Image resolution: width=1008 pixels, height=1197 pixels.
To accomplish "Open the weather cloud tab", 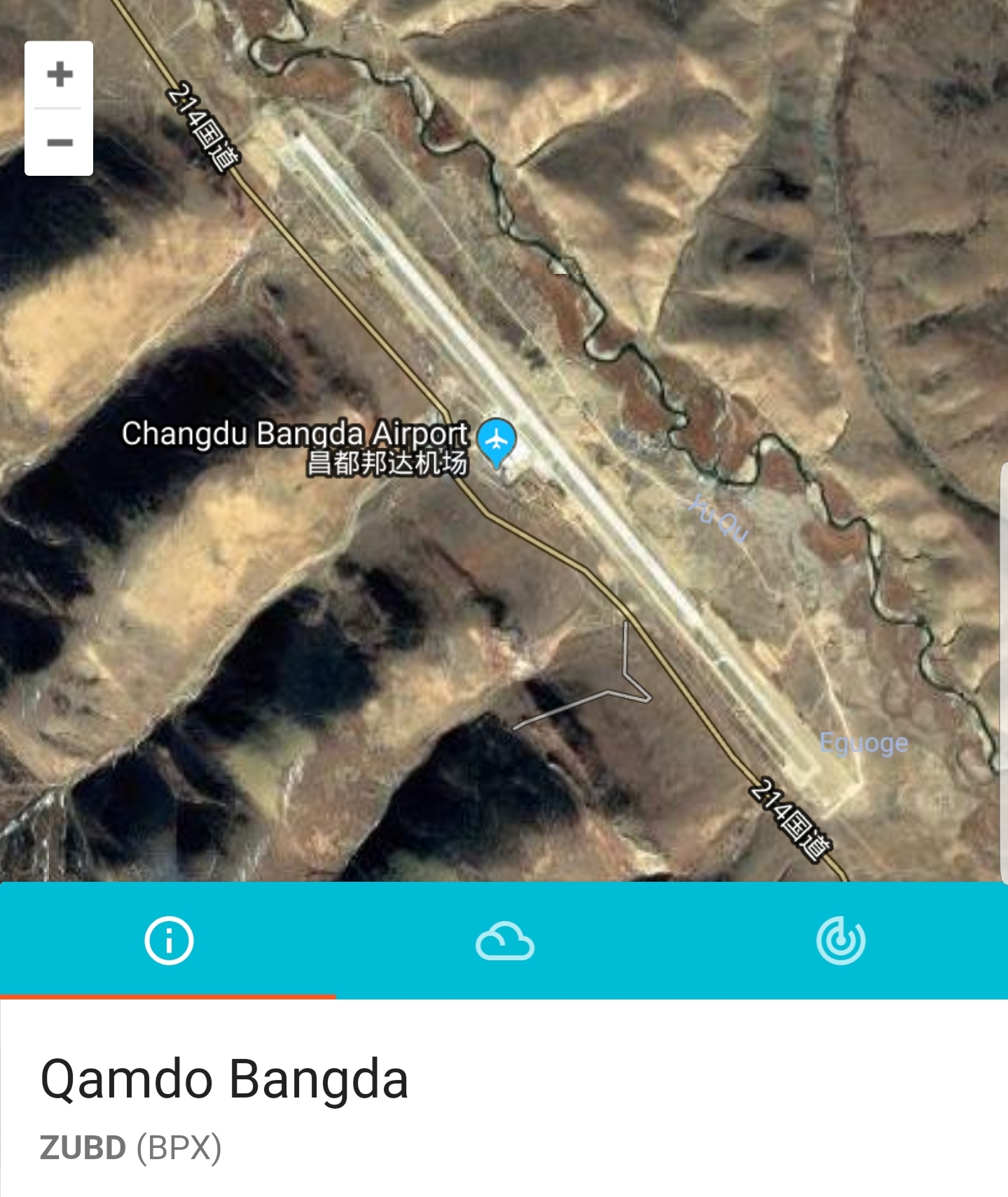I will tap(504, 941).
